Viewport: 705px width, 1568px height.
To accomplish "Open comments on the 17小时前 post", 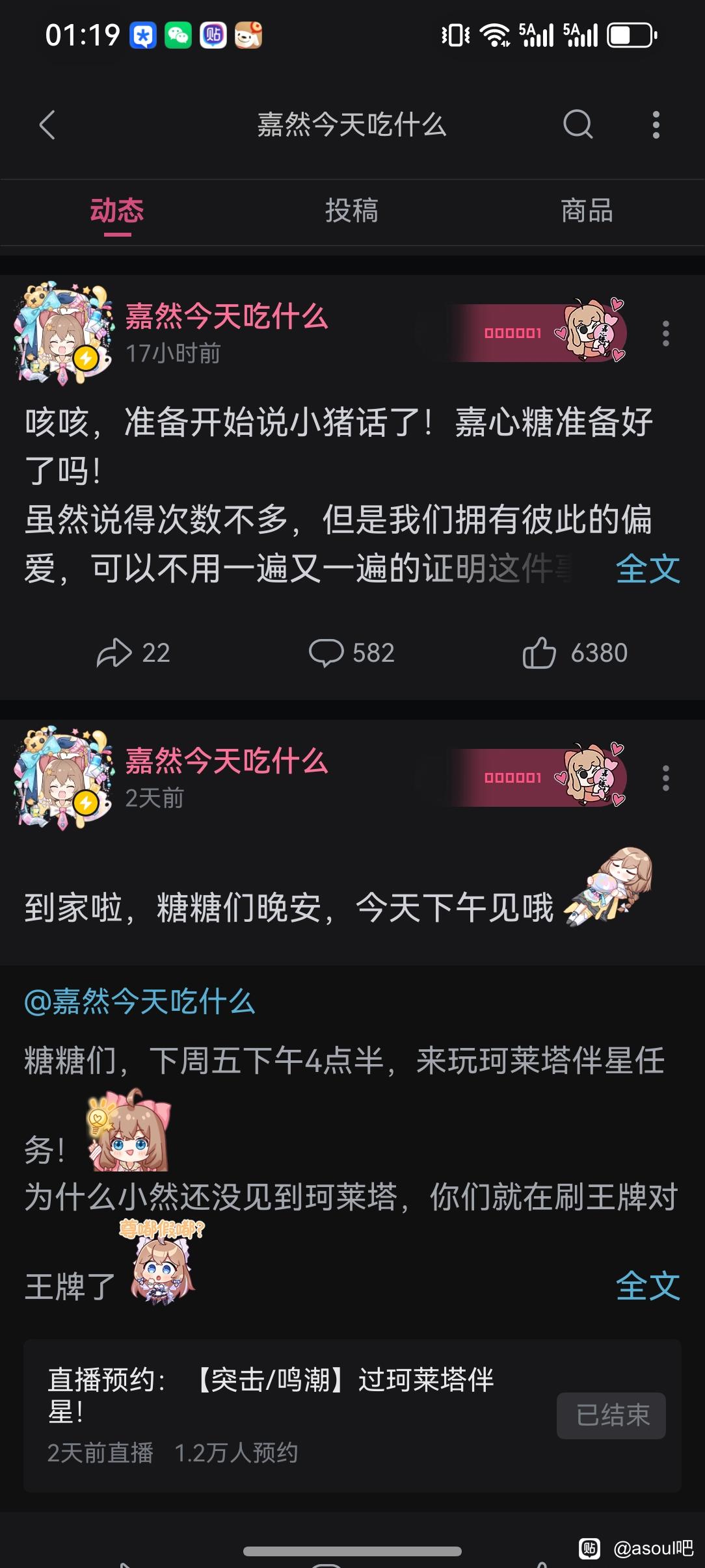I will 352,653.
